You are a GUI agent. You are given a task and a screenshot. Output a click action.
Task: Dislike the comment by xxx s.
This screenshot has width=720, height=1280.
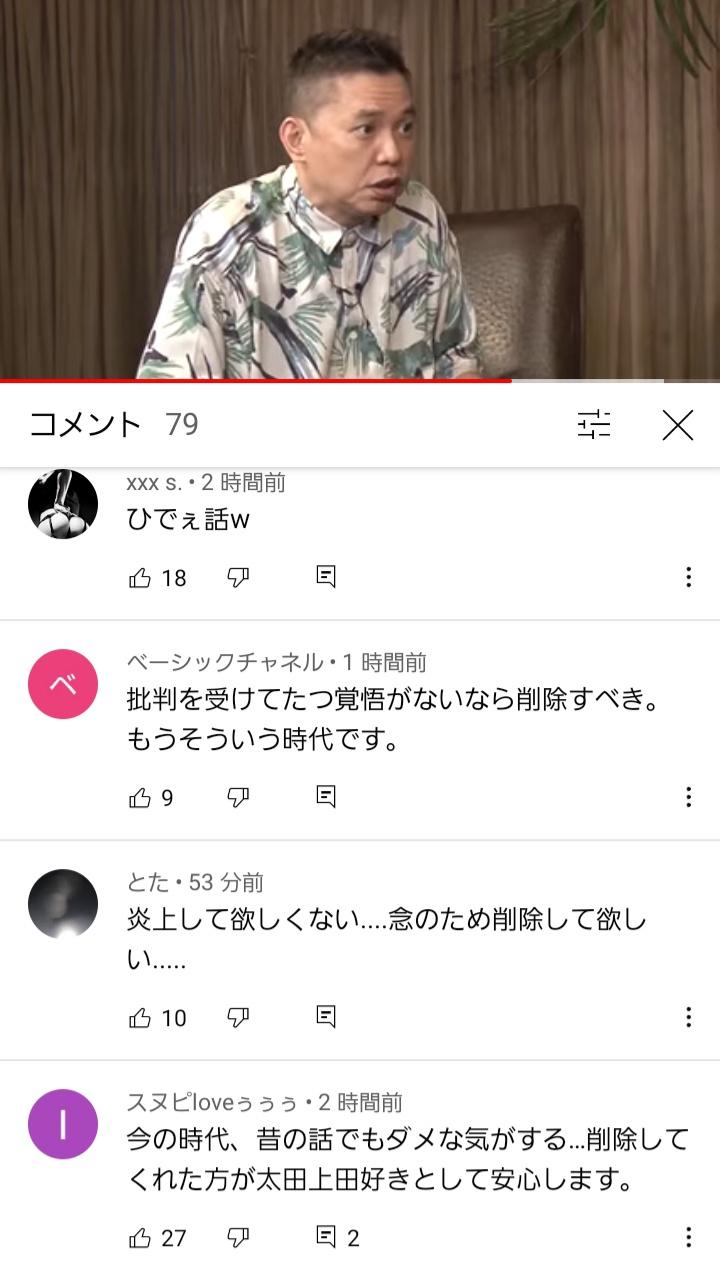pos(238,577)
